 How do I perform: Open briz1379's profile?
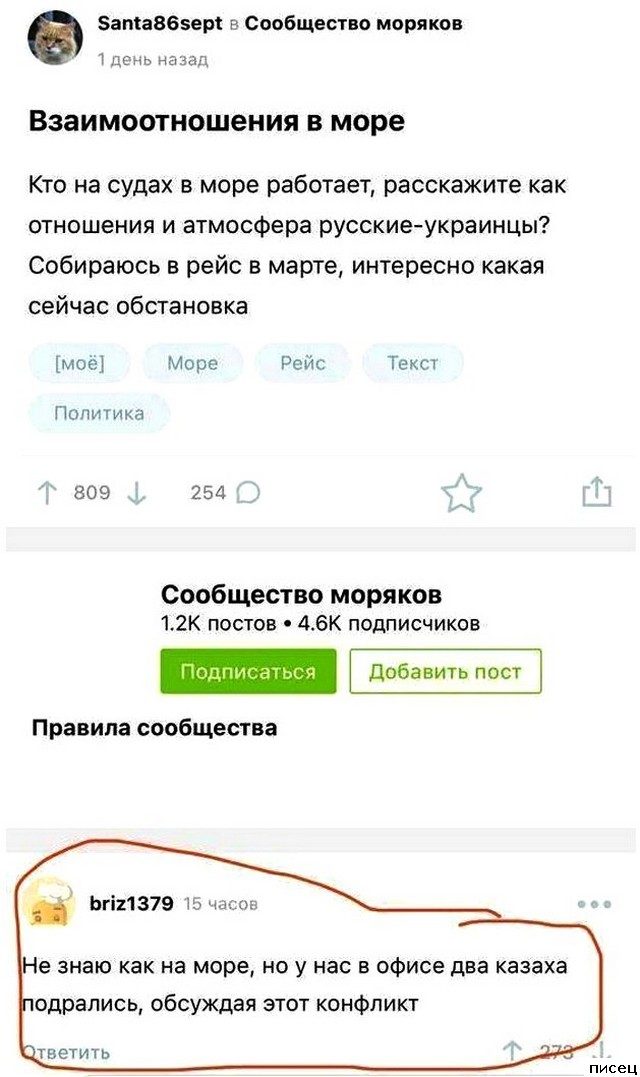(131, 903)
